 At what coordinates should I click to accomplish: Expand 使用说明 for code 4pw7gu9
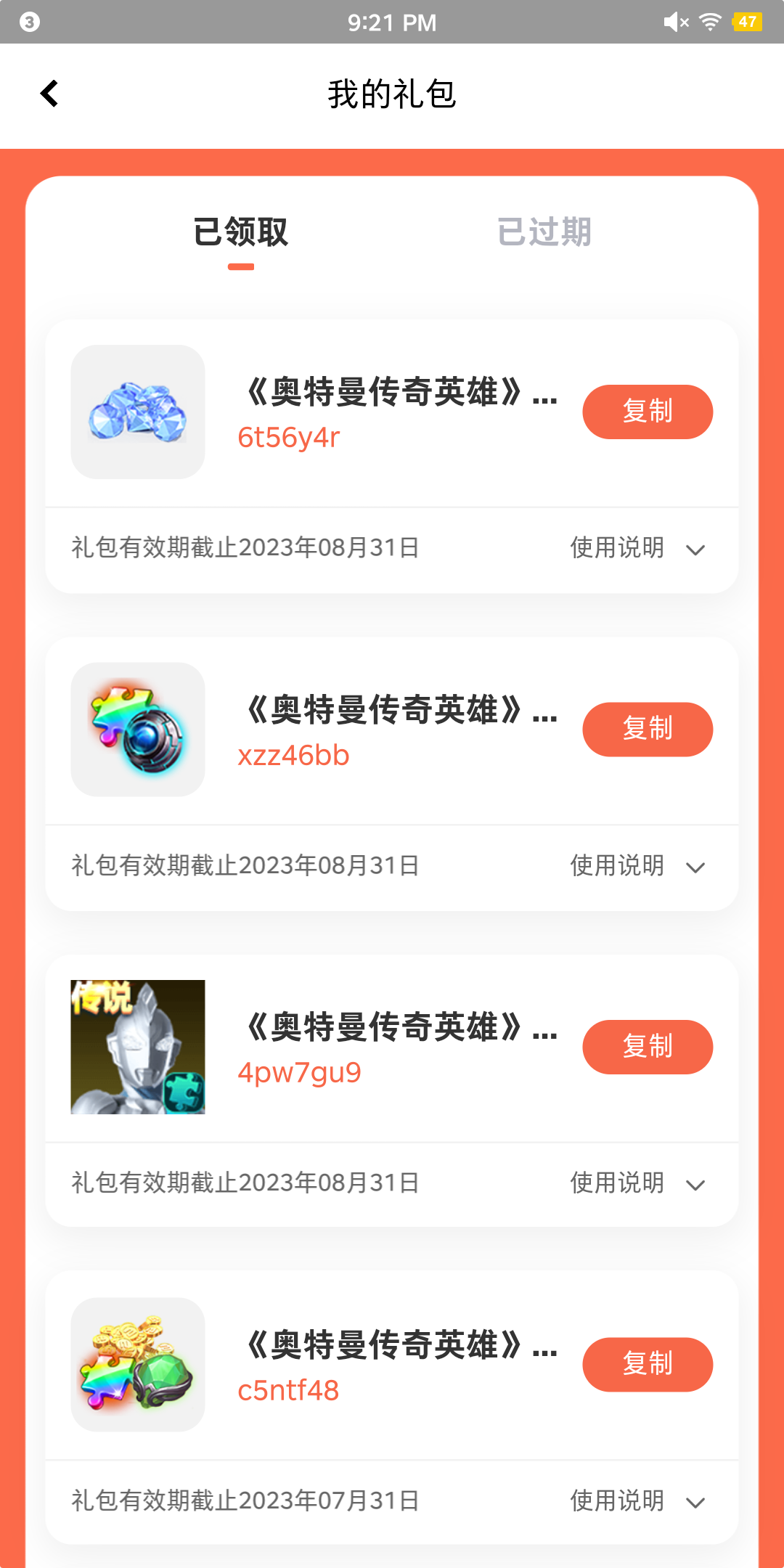637,1183
